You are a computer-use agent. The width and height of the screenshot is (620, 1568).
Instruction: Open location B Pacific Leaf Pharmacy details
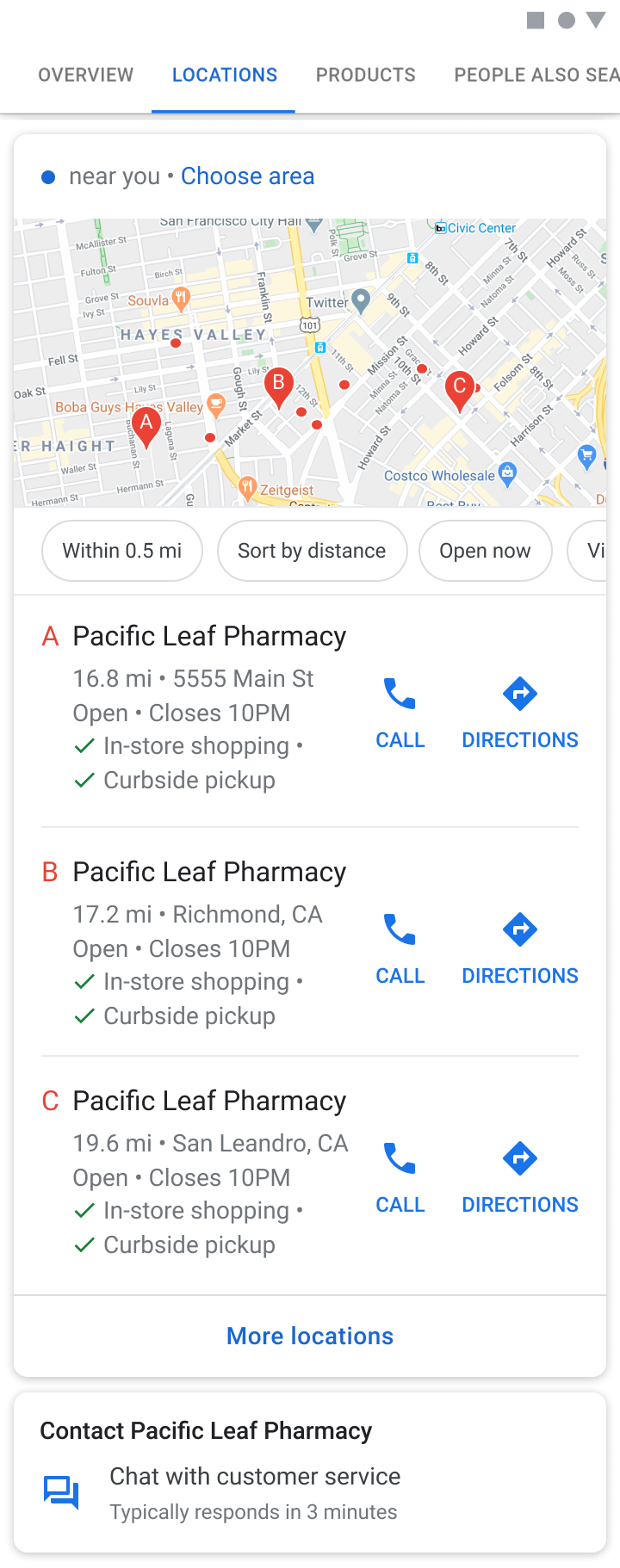click(x=209, y=873)
